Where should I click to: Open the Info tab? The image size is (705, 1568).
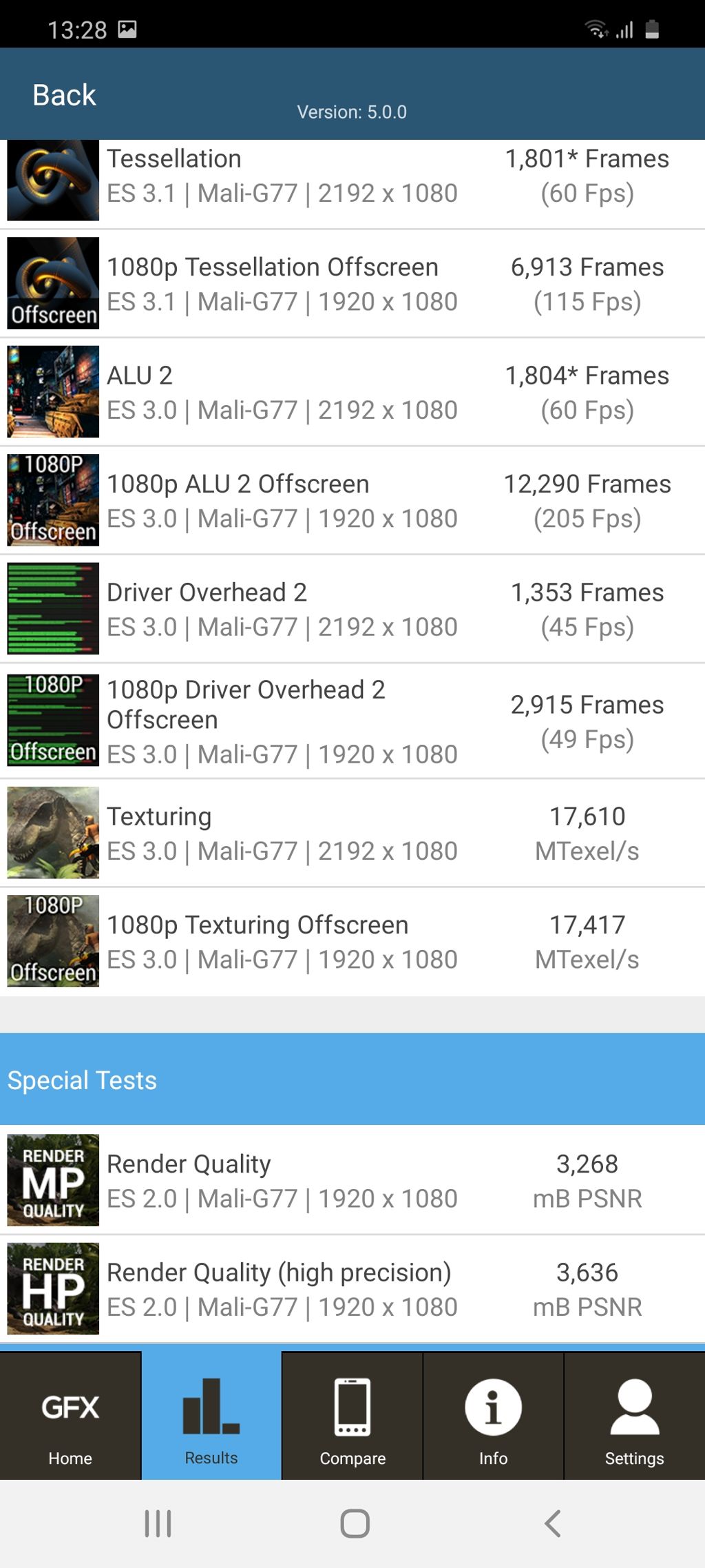click(x=493, y=1416)
